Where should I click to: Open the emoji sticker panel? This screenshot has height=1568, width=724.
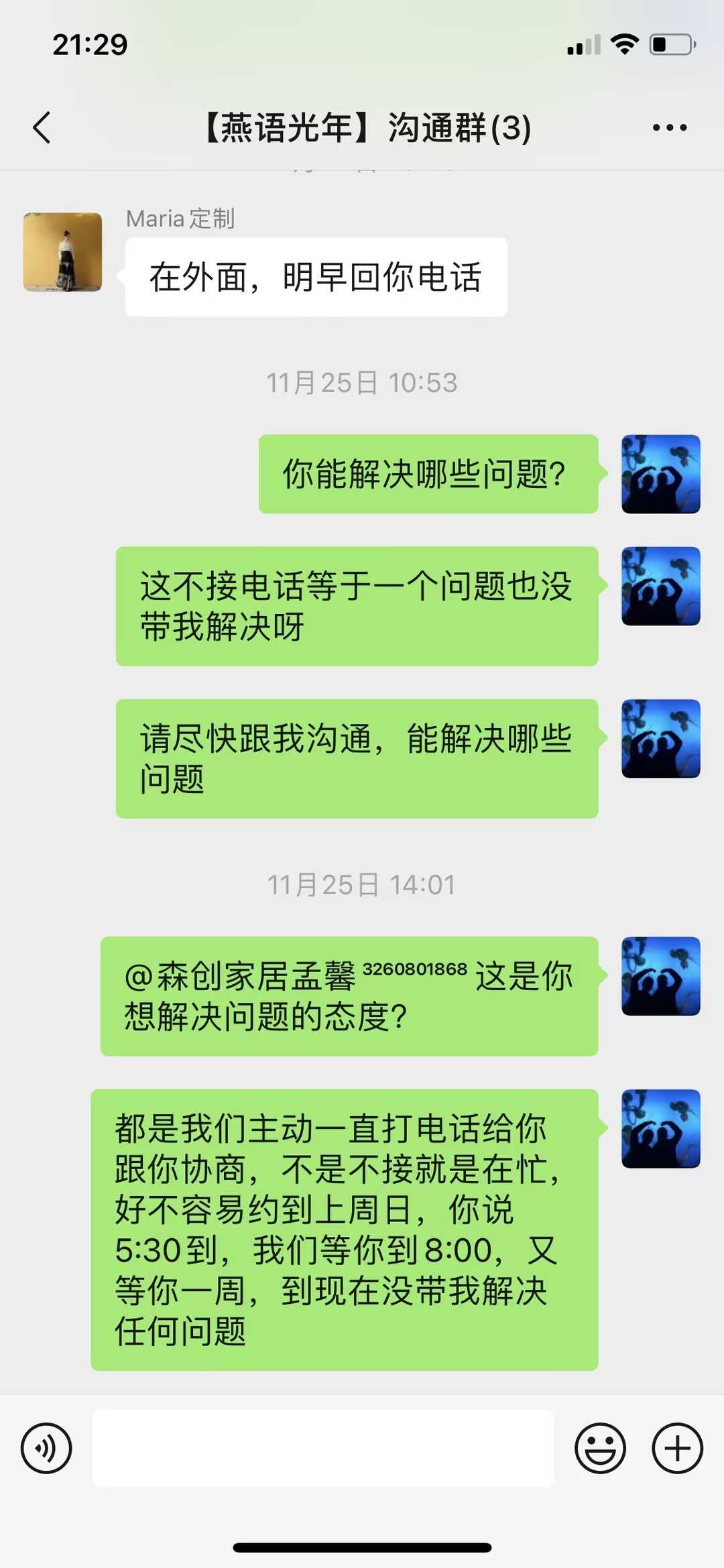pyautogui.click(x=600, y=1447)
